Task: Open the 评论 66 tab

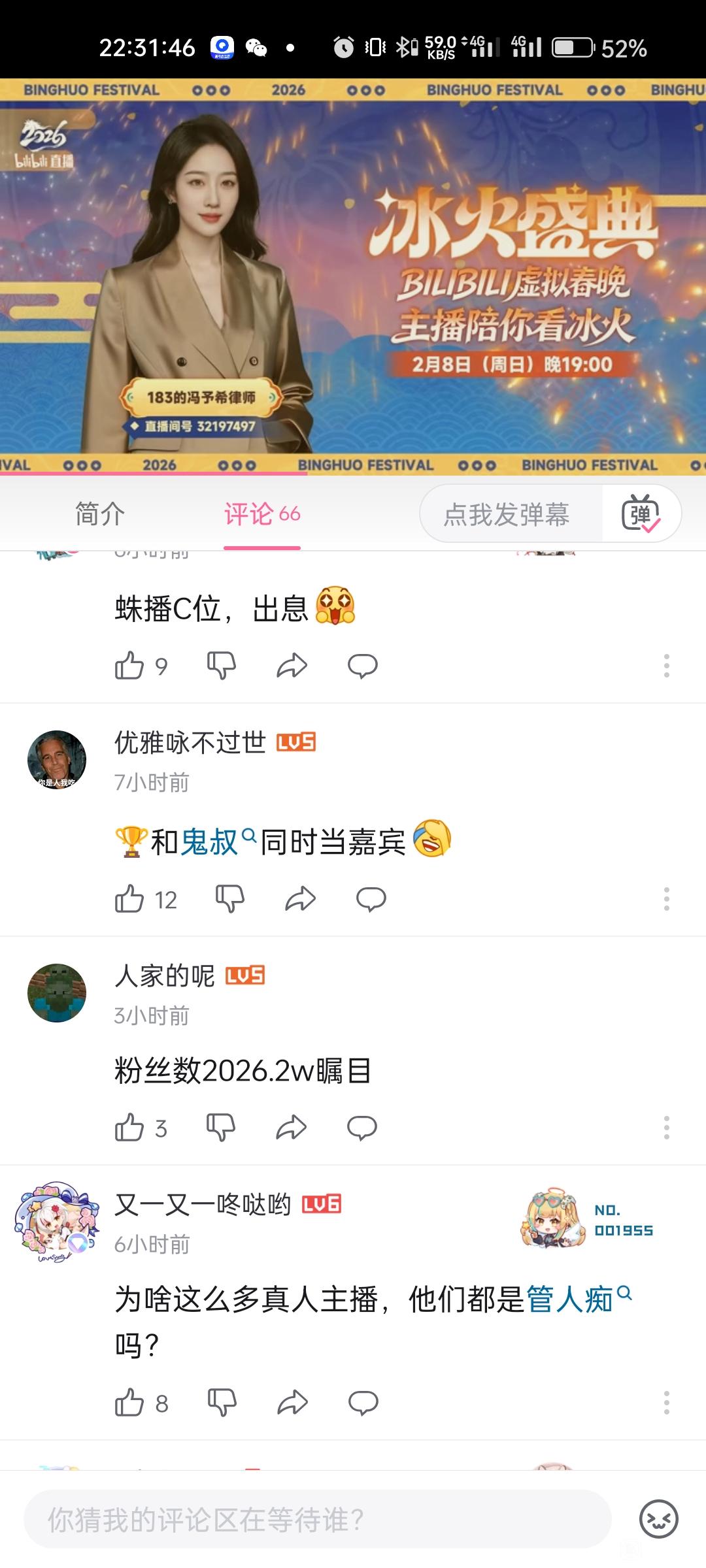Action: click(261, 514)
